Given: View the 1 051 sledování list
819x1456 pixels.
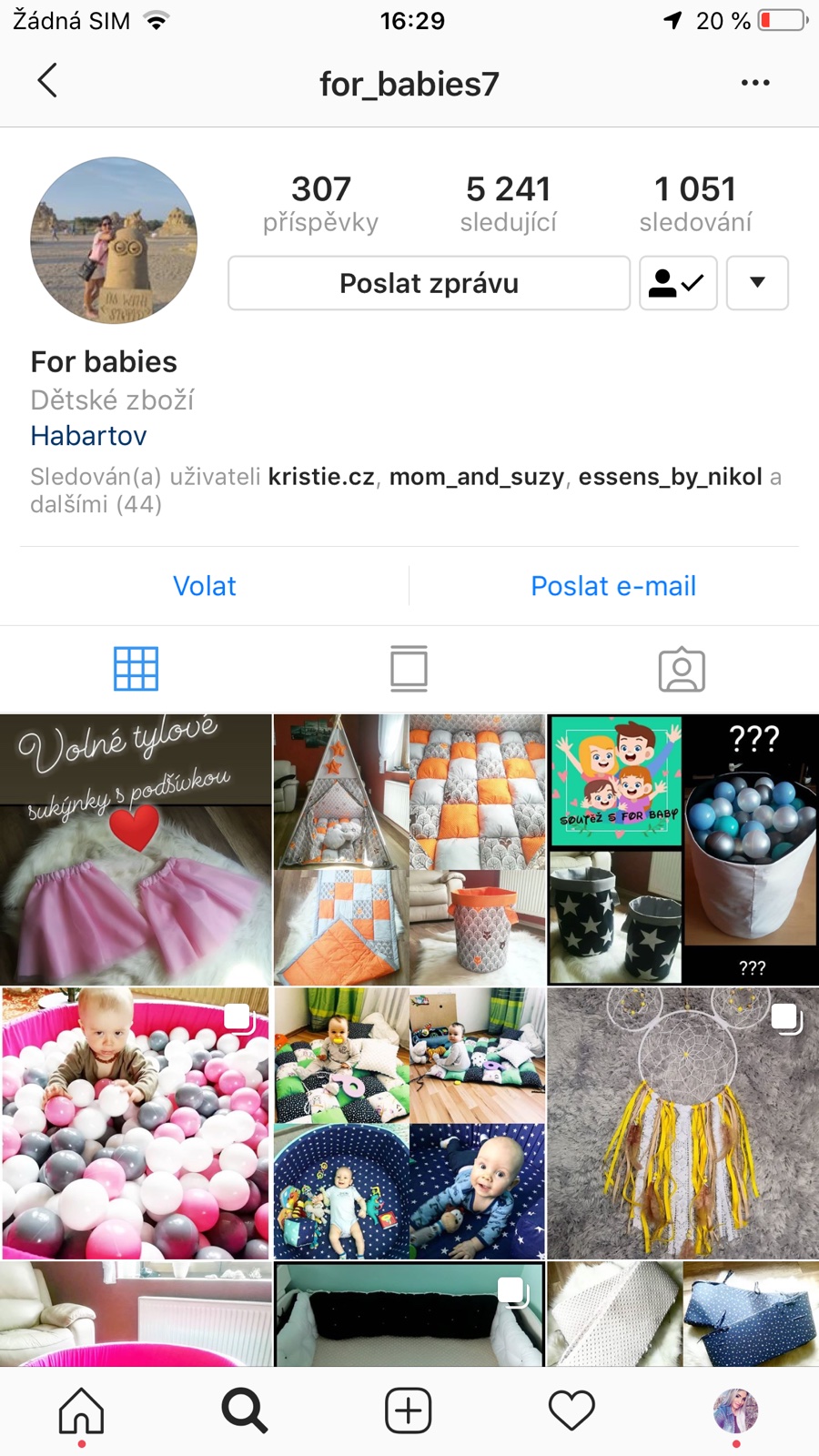Looking at the screenshot, I should (695, 204).
